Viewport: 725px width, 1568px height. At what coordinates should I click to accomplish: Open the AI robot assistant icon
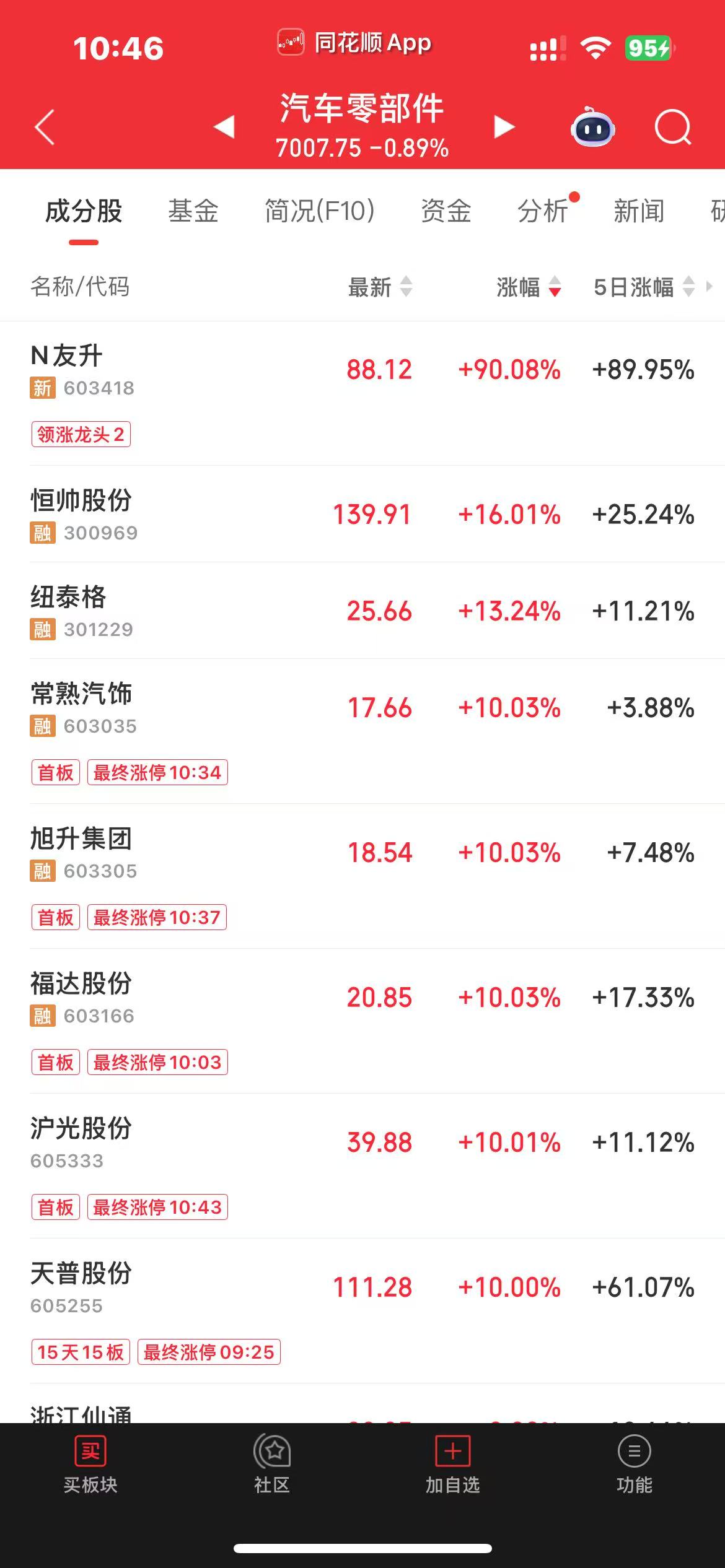pos(592,127)
